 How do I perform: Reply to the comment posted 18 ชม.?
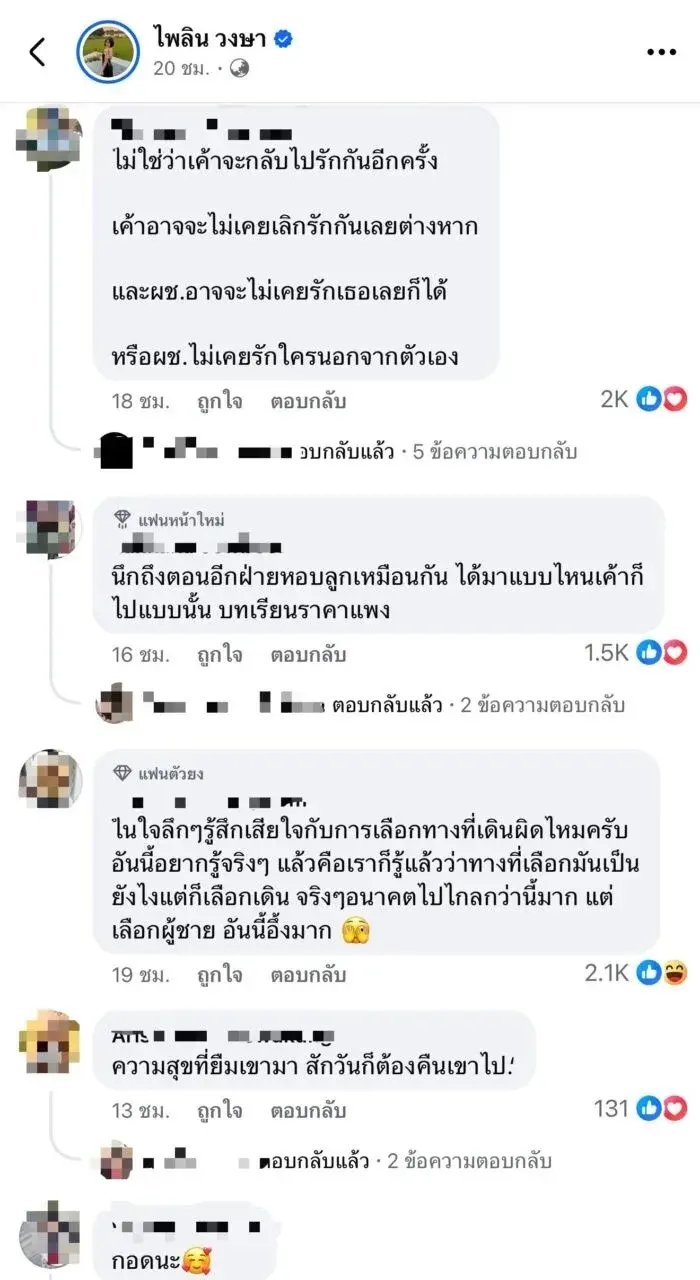[x=308, y=402]
